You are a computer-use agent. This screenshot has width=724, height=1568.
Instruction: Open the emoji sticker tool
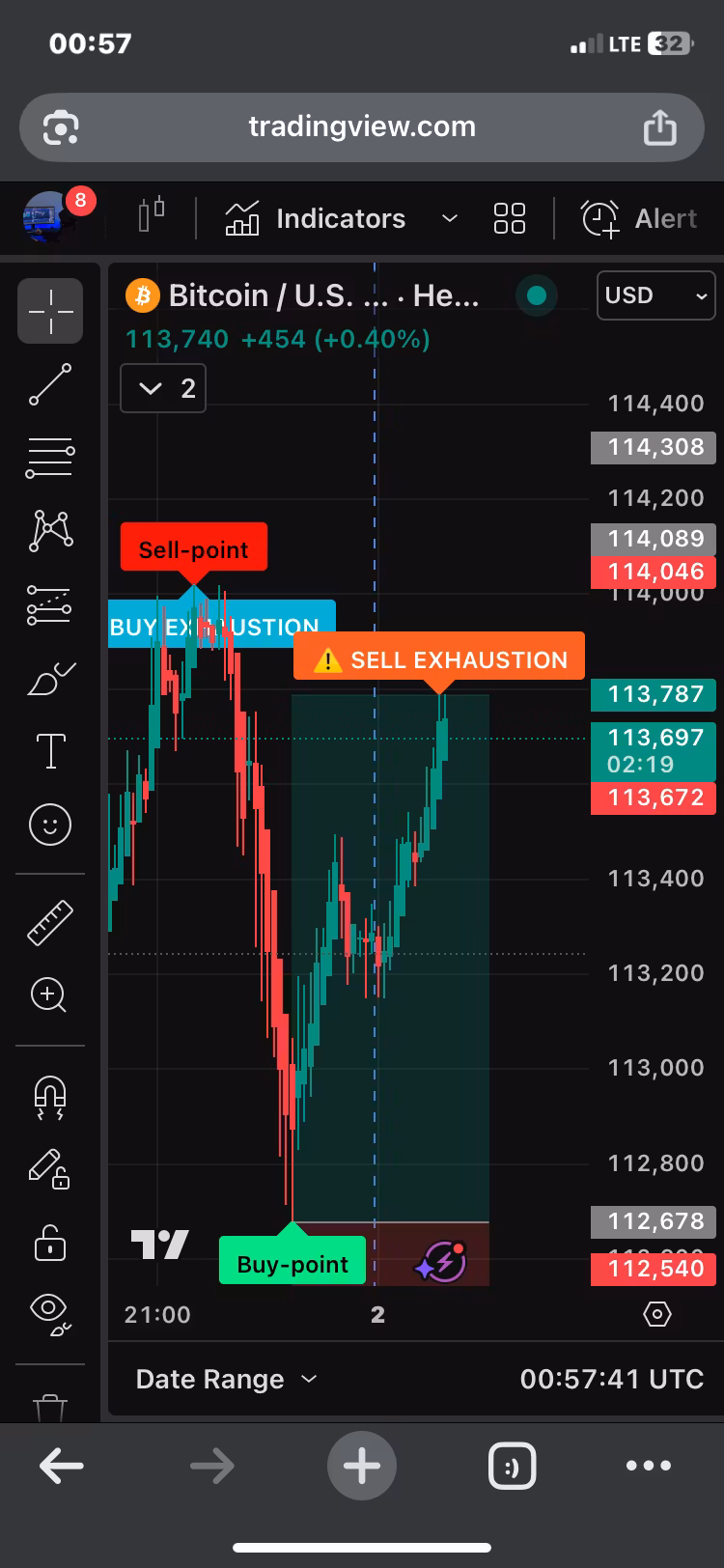[50, 825]
